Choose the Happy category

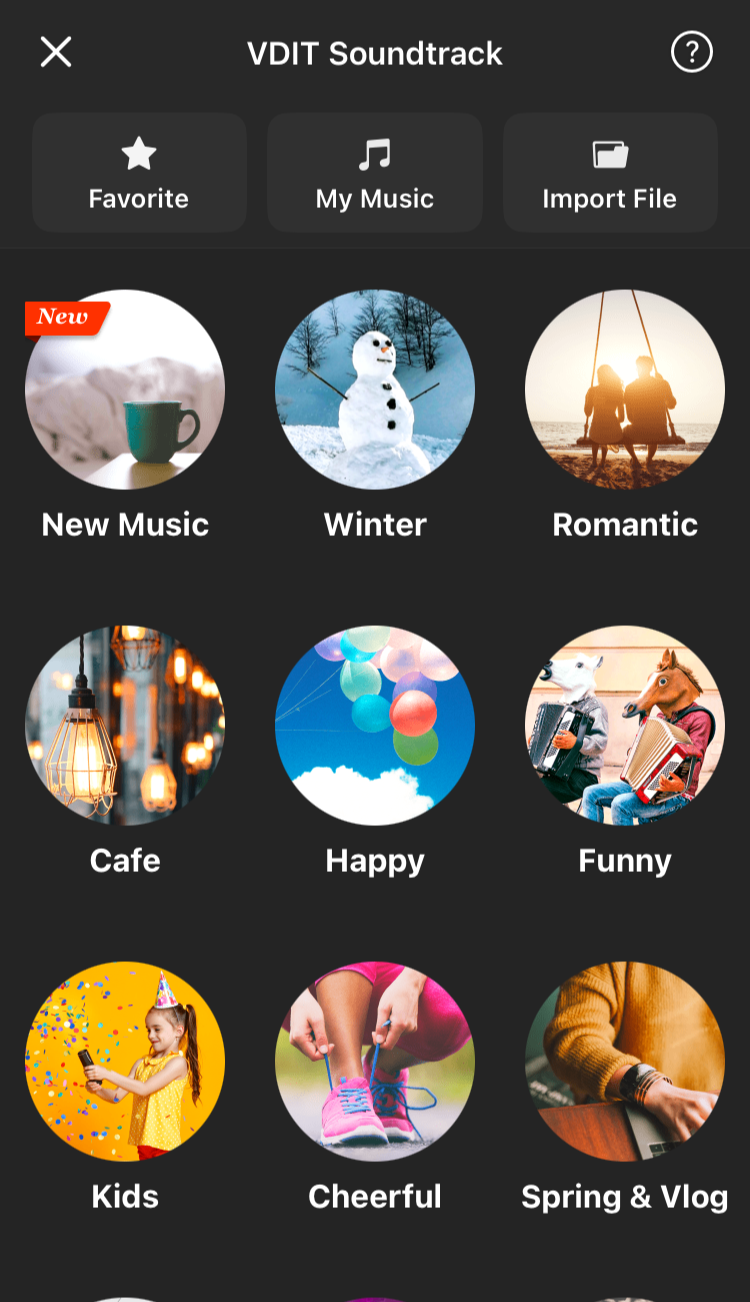(375, 726)
